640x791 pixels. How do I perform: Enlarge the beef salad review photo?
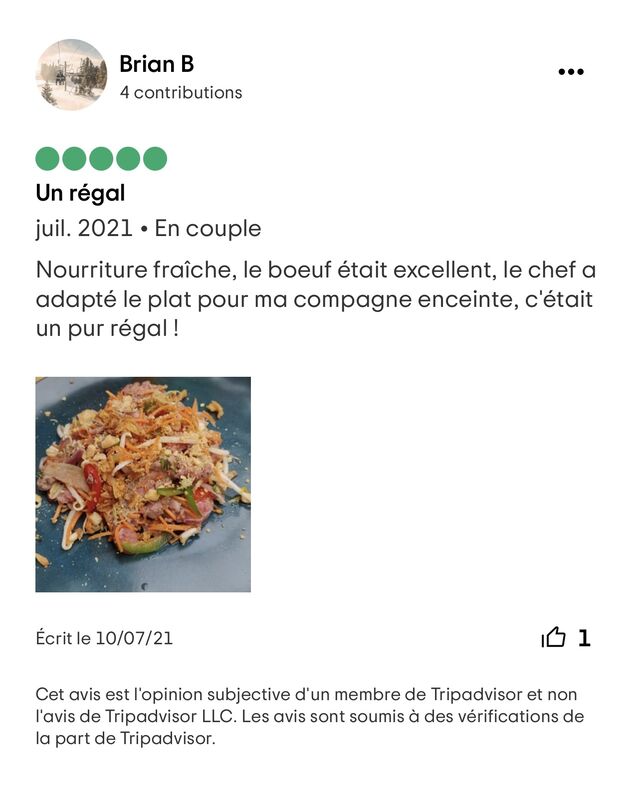click(143, 484)
